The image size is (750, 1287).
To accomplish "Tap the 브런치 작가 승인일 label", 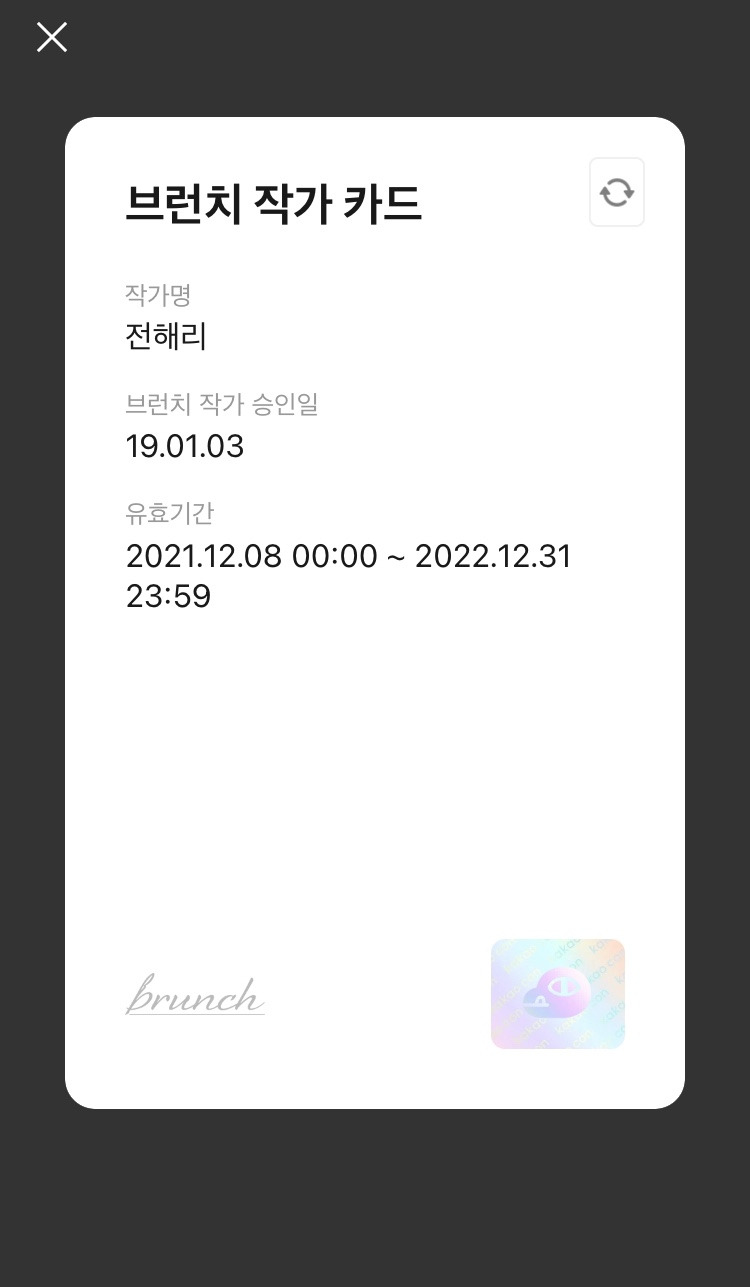I will point(222,404).
